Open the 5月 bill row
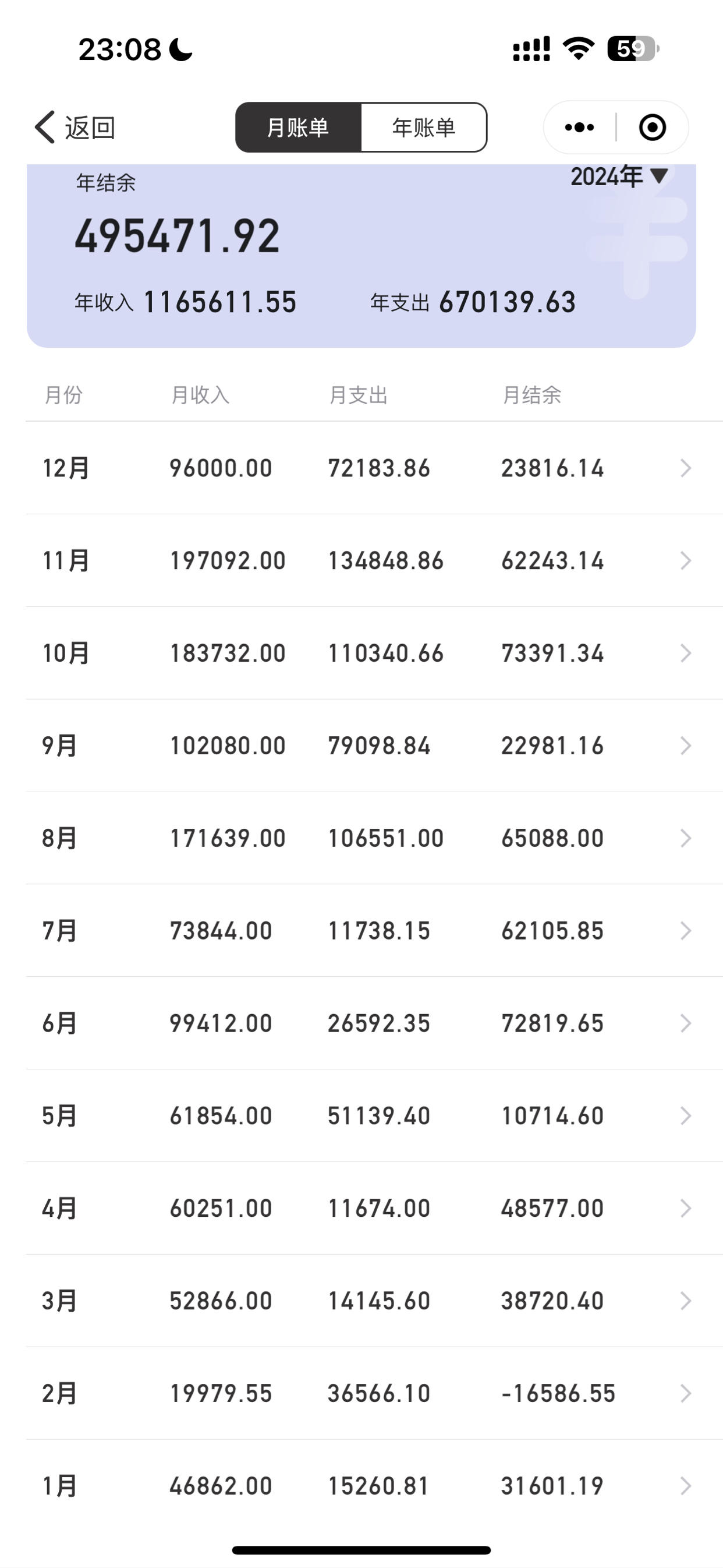The width and height of the screenshot is (723, 1568). 374,1116
